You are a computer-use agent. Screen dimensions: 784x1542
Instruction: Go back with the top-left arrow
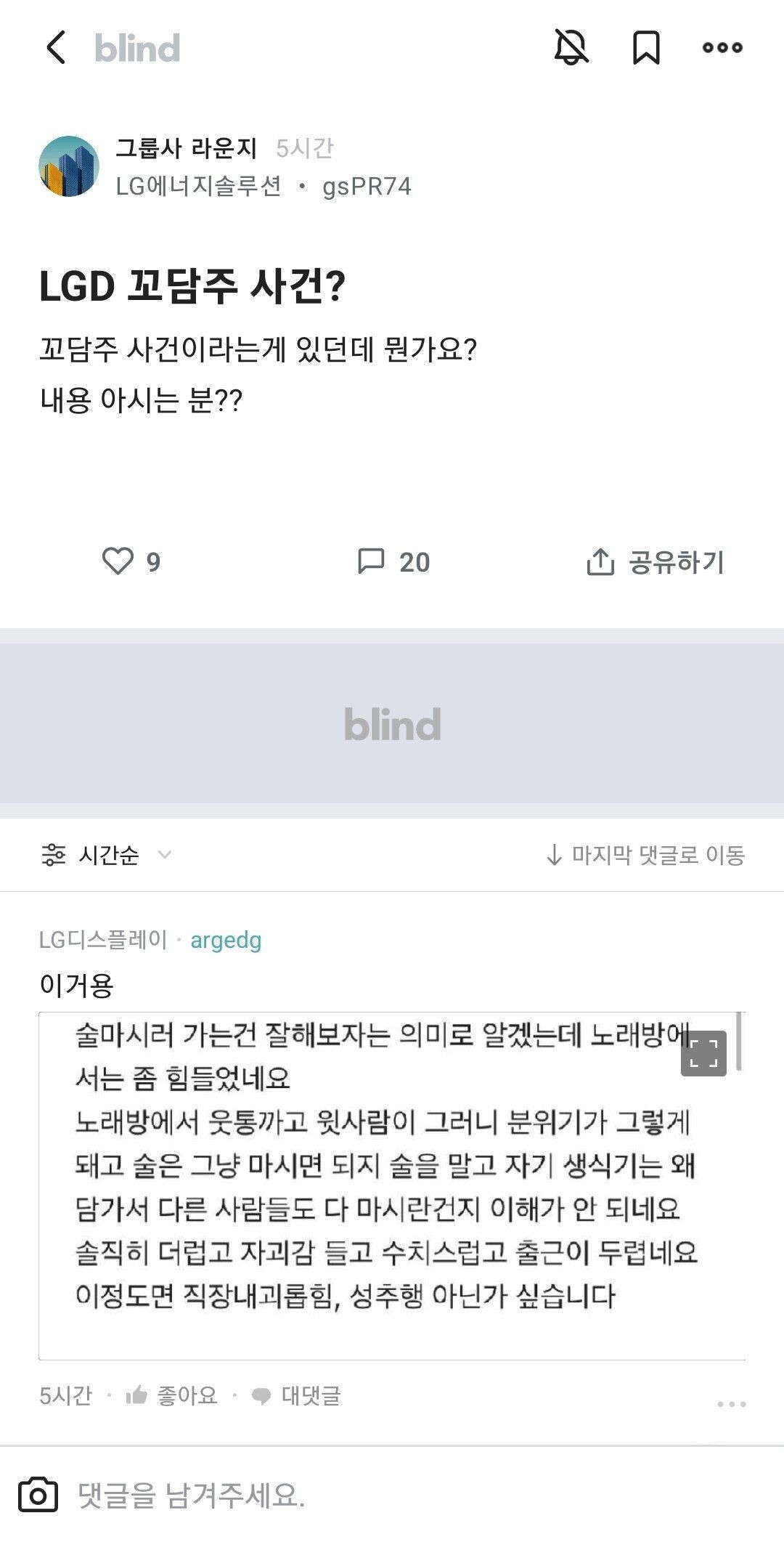click(56, 48)
